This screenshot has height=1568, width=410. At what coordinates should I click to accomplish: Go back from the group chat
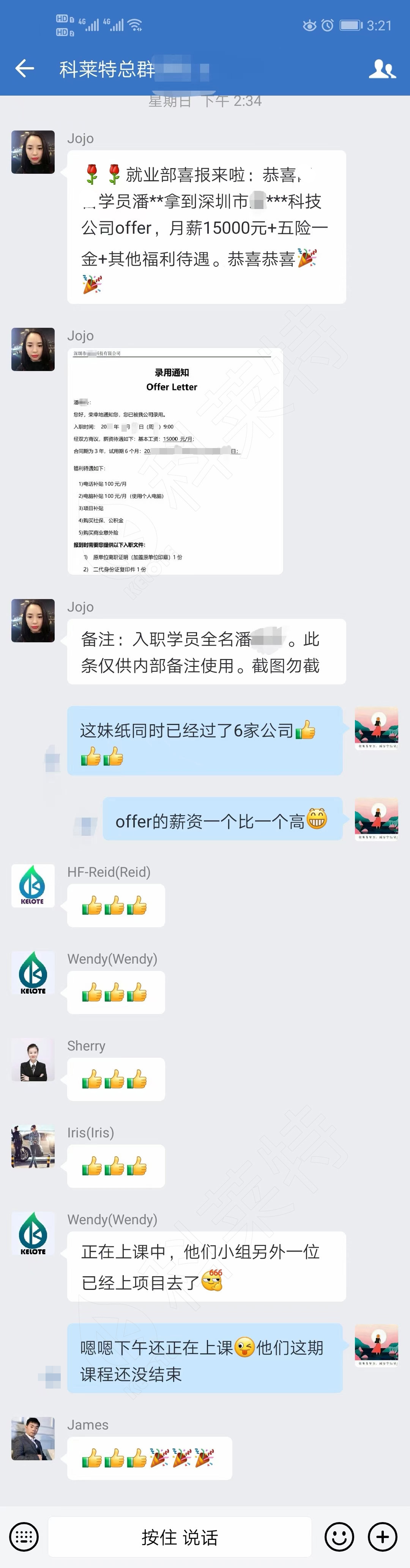(24, 69)
